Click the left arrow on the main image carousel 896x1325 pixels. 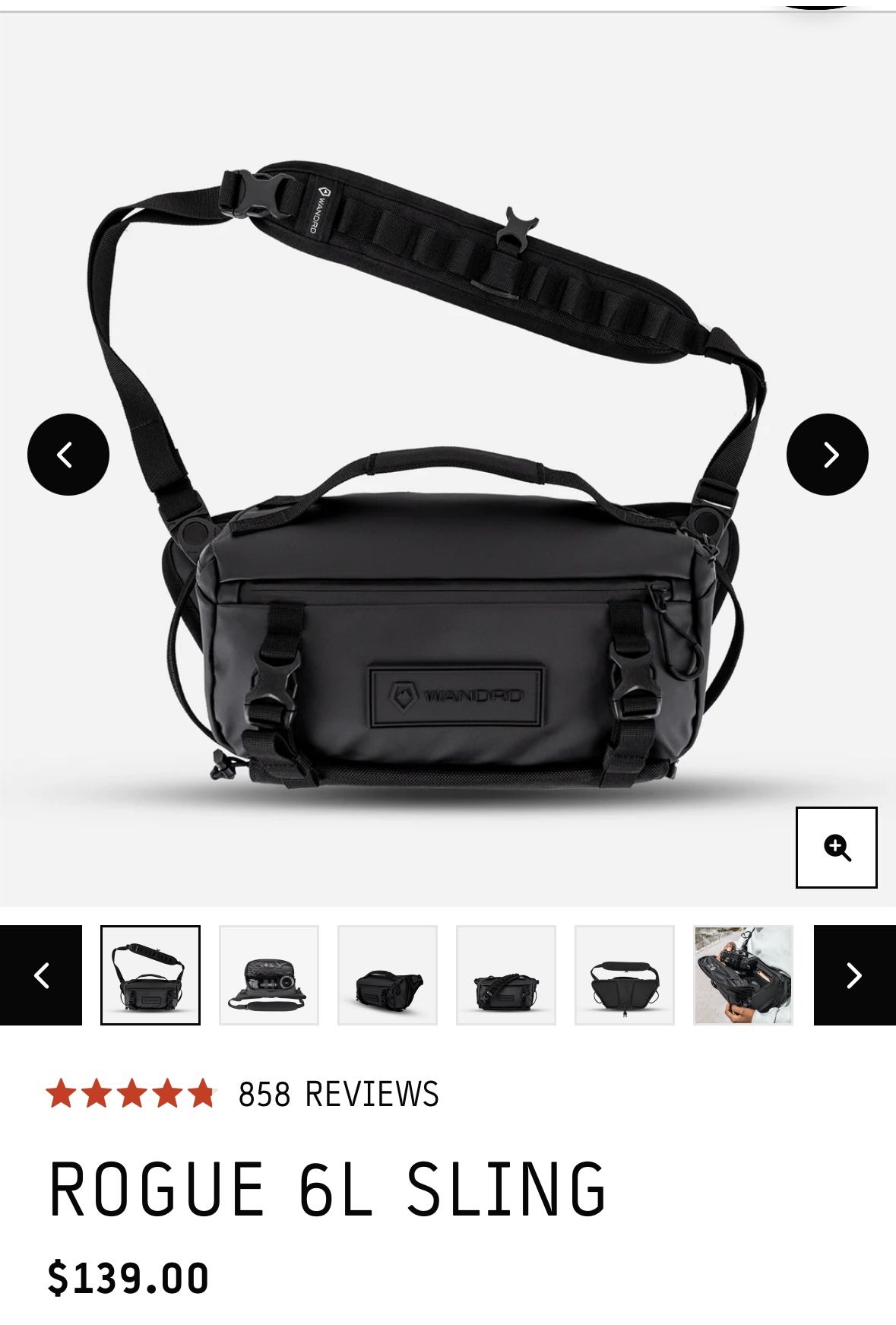coord(68,454)
